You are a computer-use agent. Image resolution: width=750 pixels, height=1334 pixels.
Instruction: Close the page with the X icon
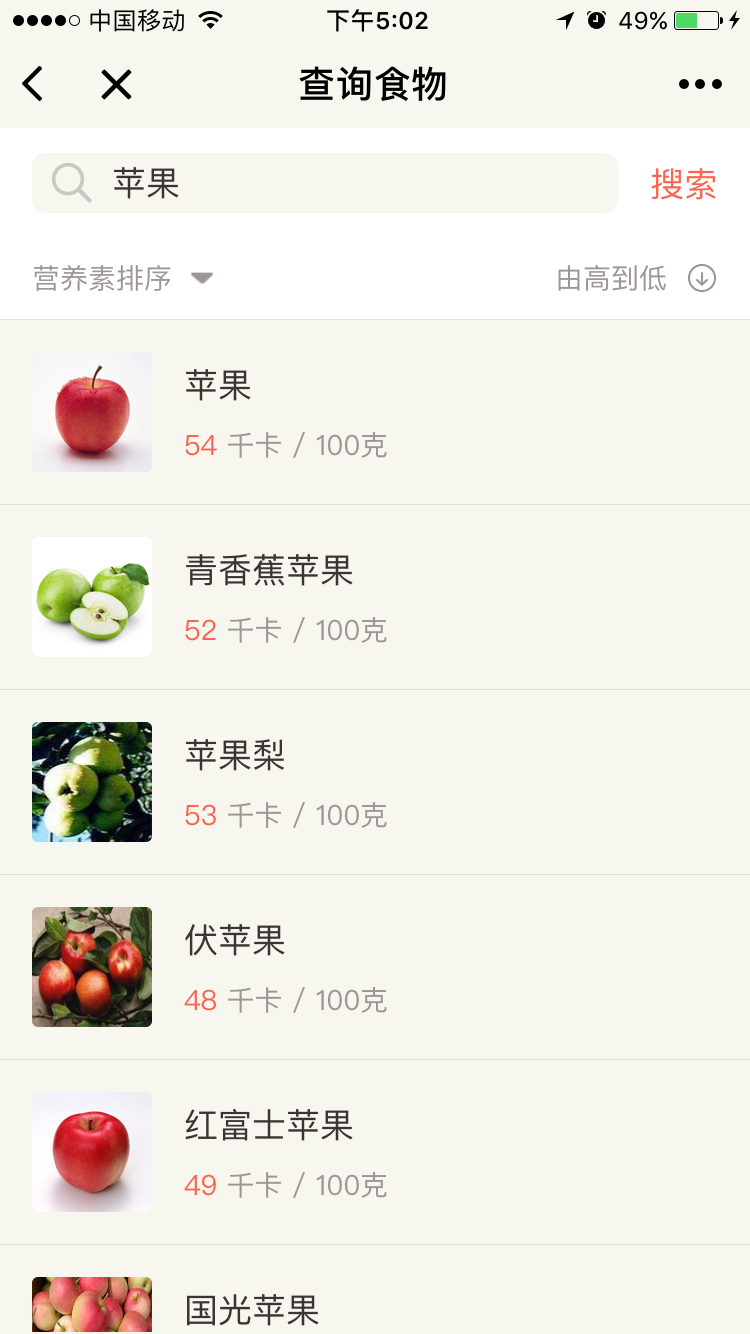pos(116,85)
